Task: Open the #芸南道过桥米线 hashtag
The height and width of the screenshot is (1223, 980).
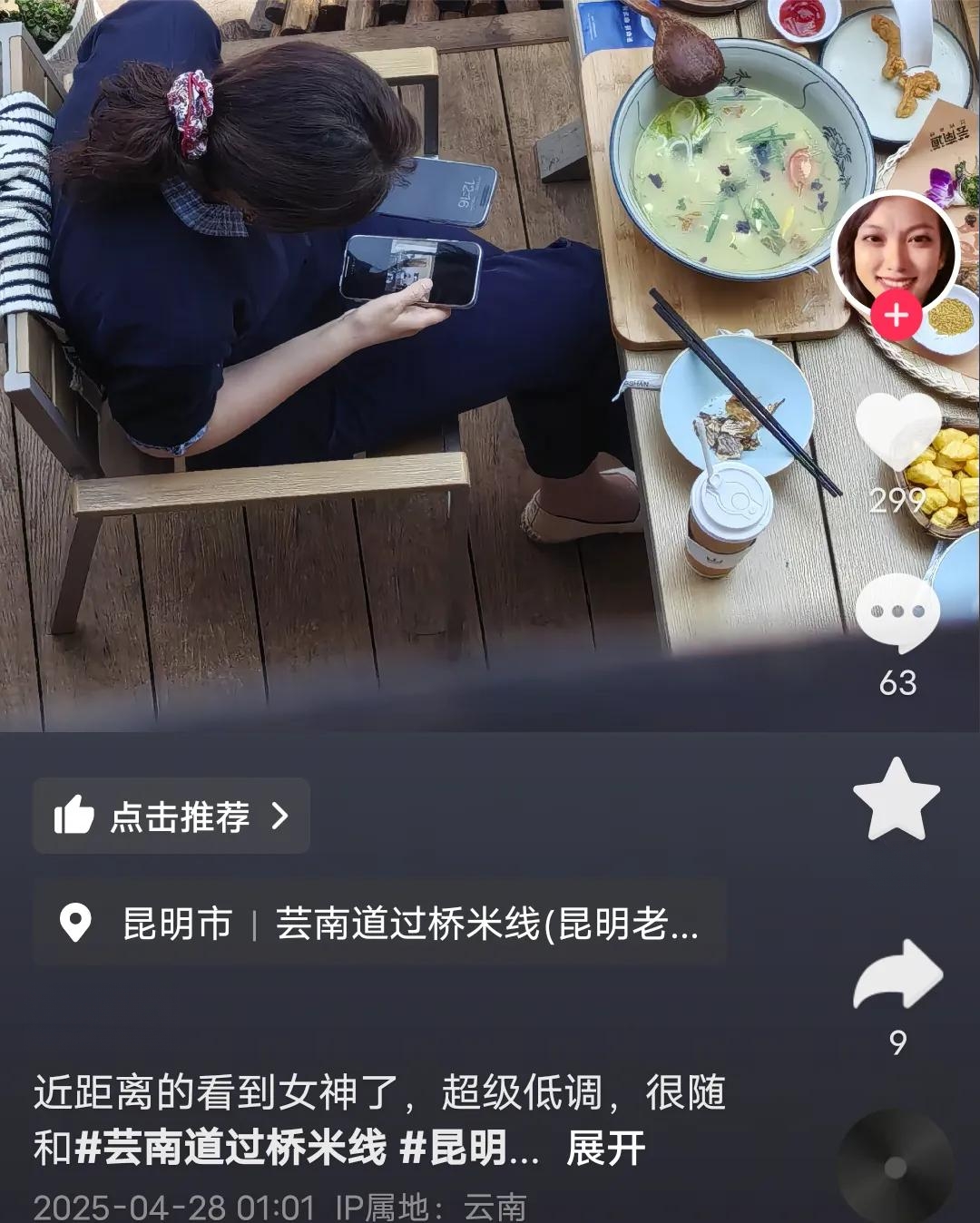Action: click(231, 1149)
